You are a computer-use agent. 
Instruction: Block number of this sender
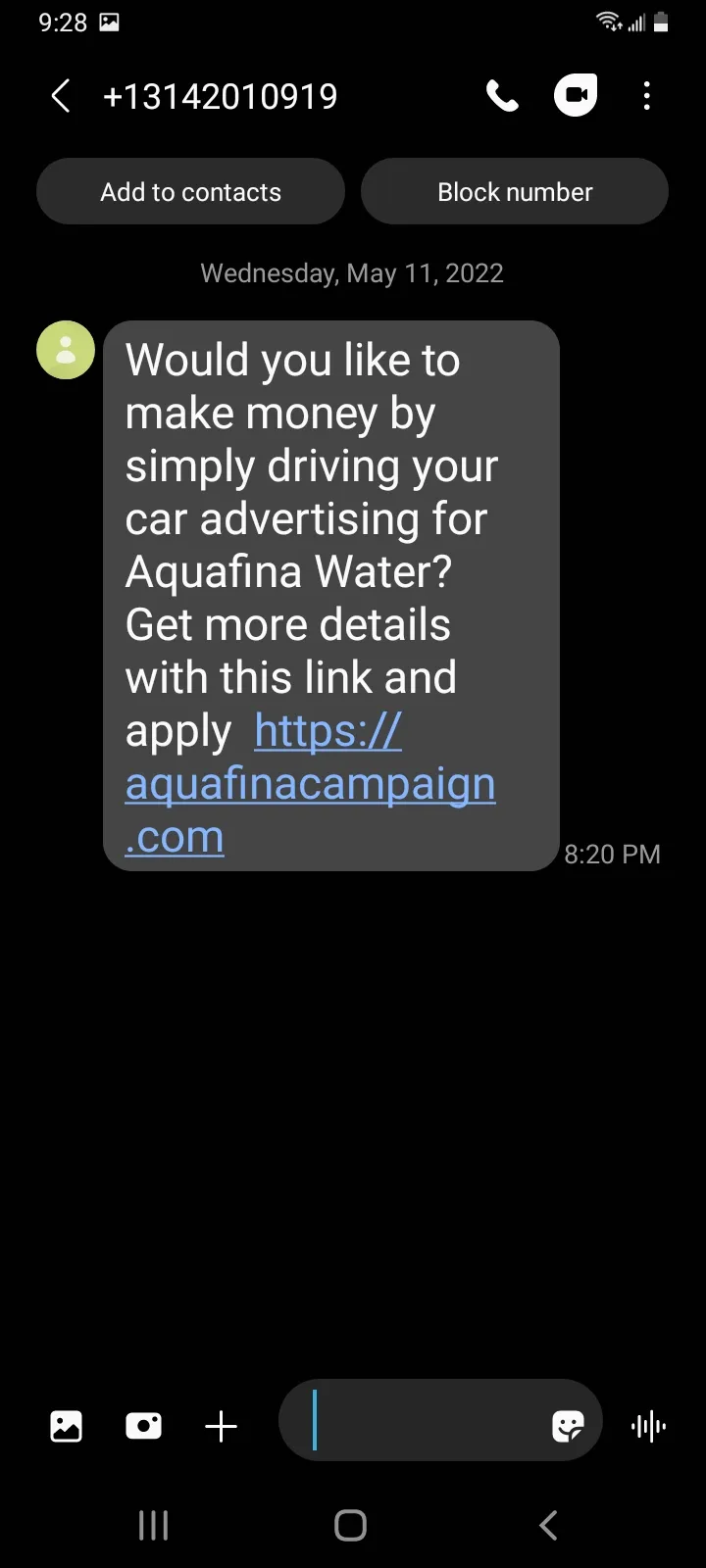tap(515, 191)
